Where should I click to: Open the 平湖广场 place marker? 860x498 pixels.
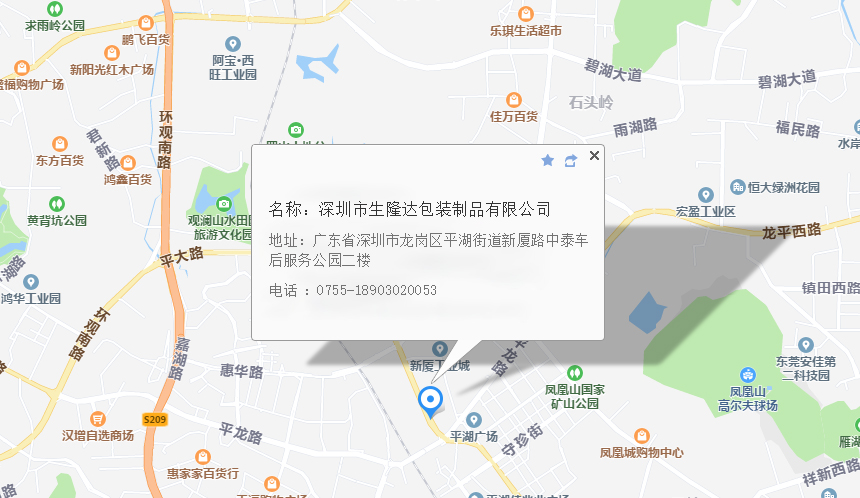(x=474, y=419)
